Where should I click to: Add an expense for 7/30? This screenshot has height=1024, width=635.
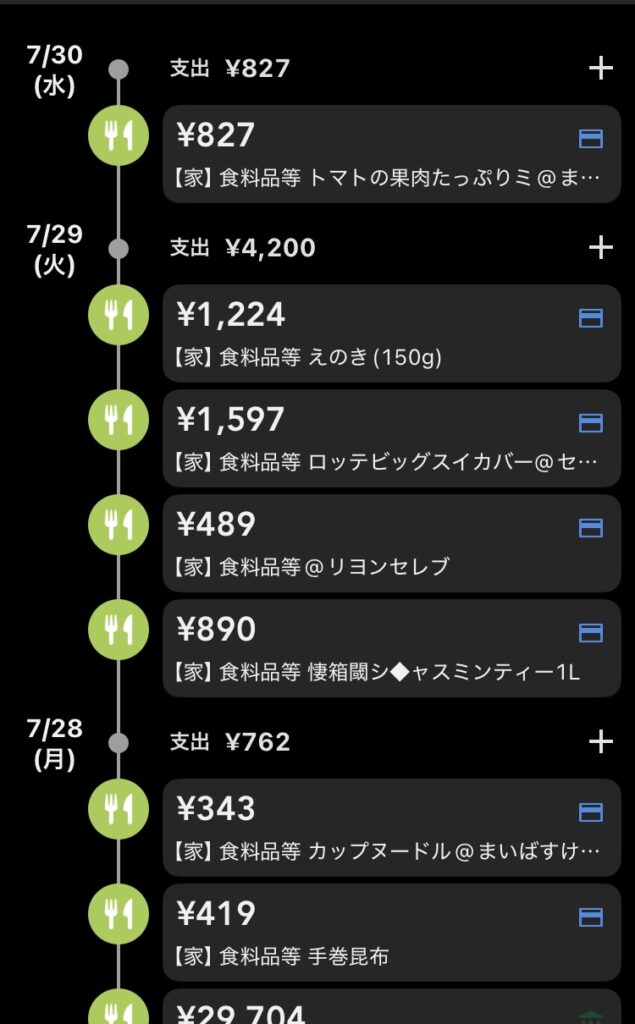600,68
